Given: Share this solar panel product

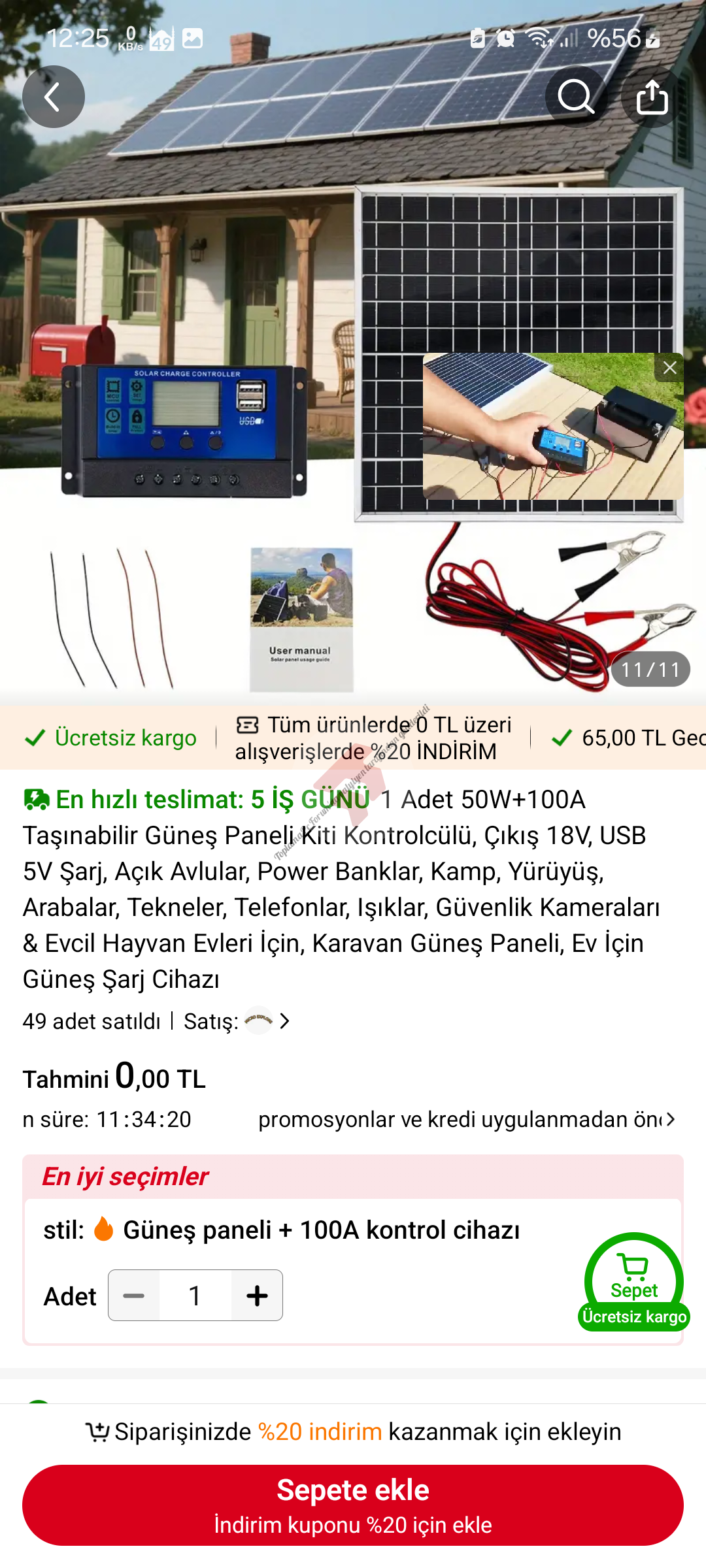Looking at the screenshot, I should (x=652, y=97).
